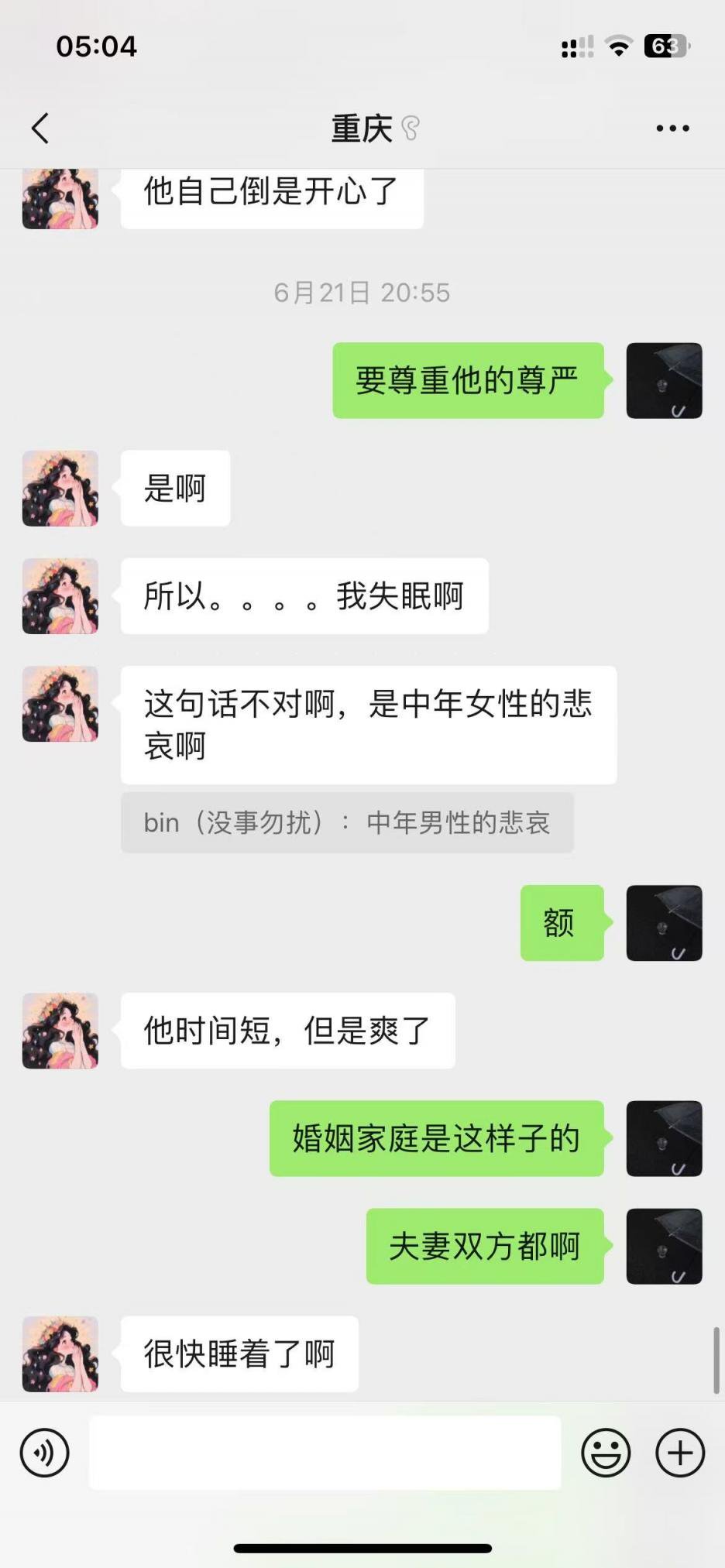Viewport: 725px width, 1568px height.
Task: Switch to voice message input
Action: (x=45, y=1453)
